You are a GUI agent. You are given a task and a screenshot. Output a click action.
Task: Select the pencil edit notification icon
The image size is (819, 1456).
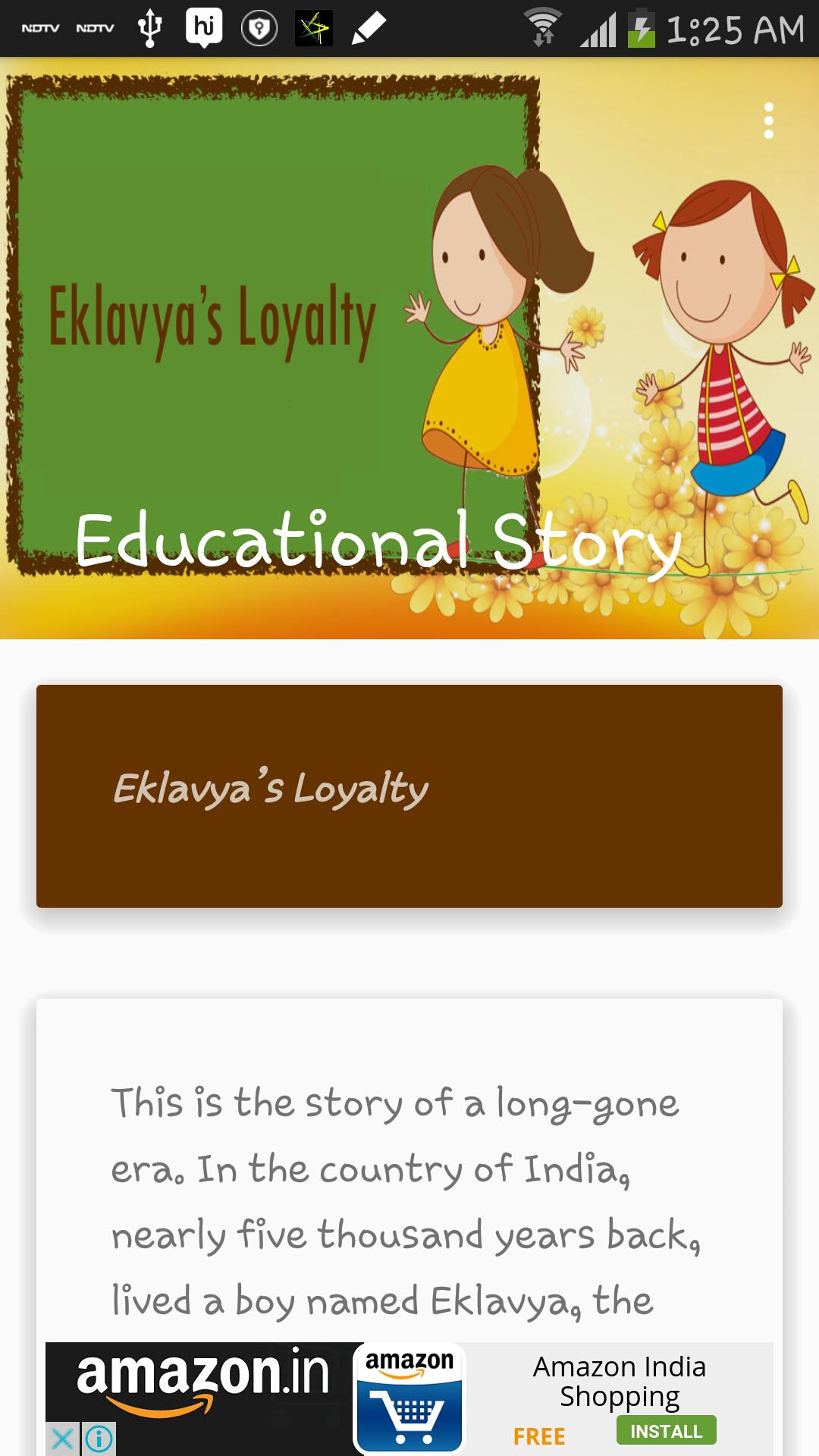point(369,27)
